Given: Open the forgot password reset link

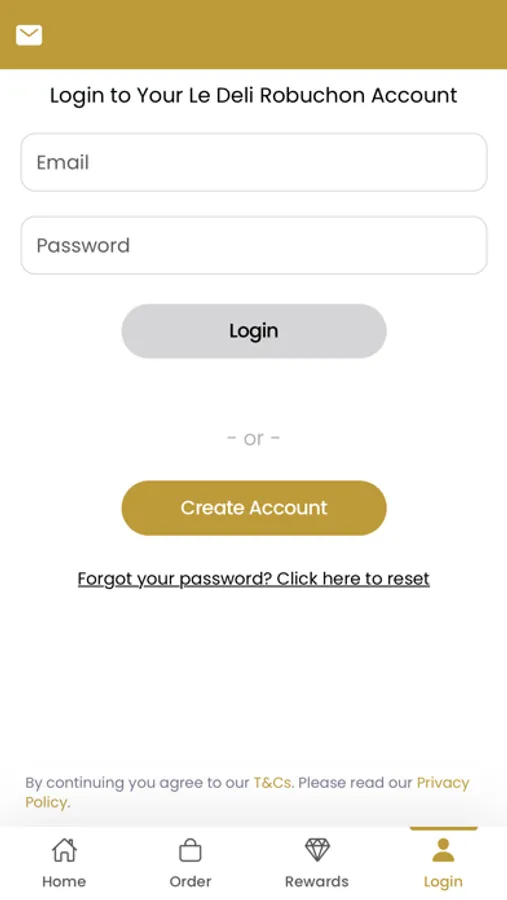Looking at the screenshot, I should (x=254, y=579).
